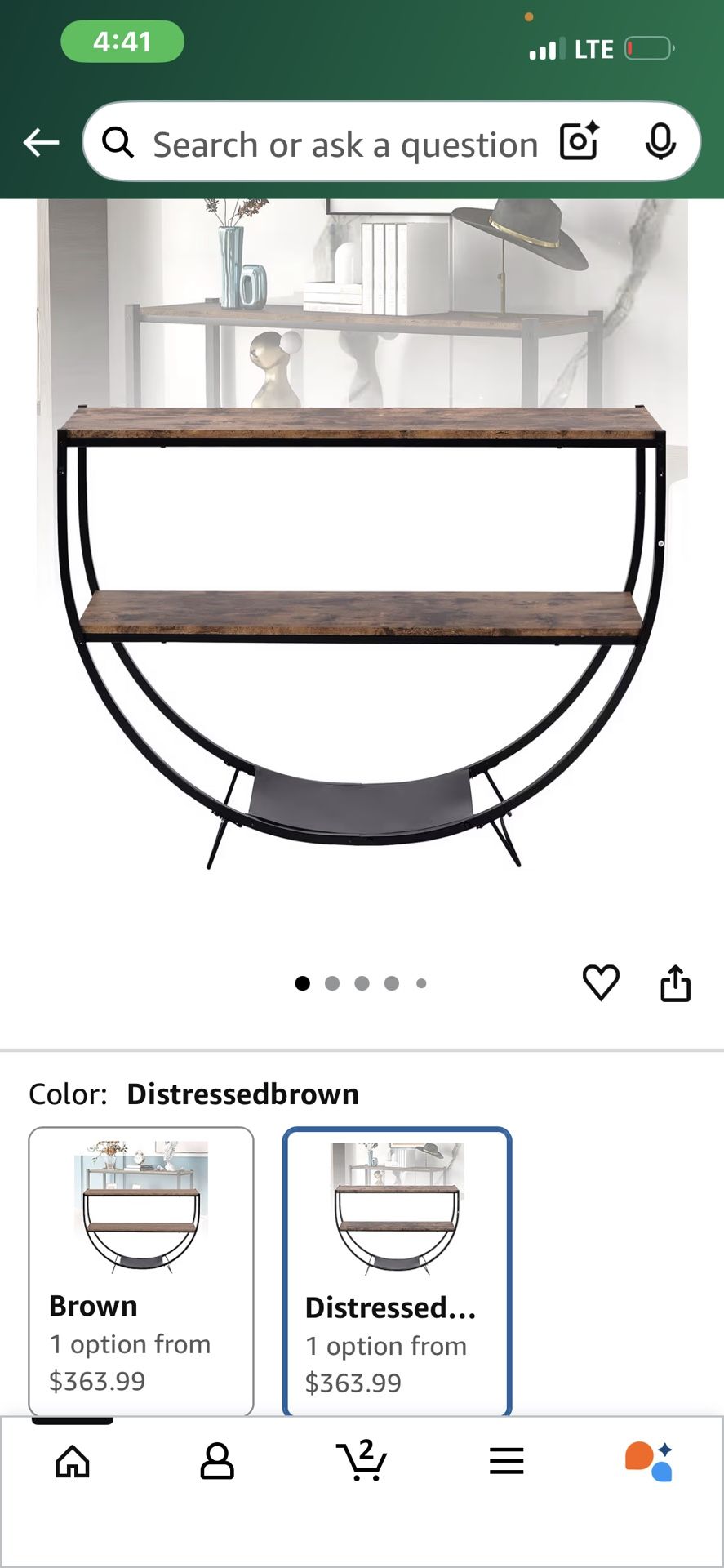View the shopping cart icon
The image size is (724, 1568).
(x=362, y=1462)
